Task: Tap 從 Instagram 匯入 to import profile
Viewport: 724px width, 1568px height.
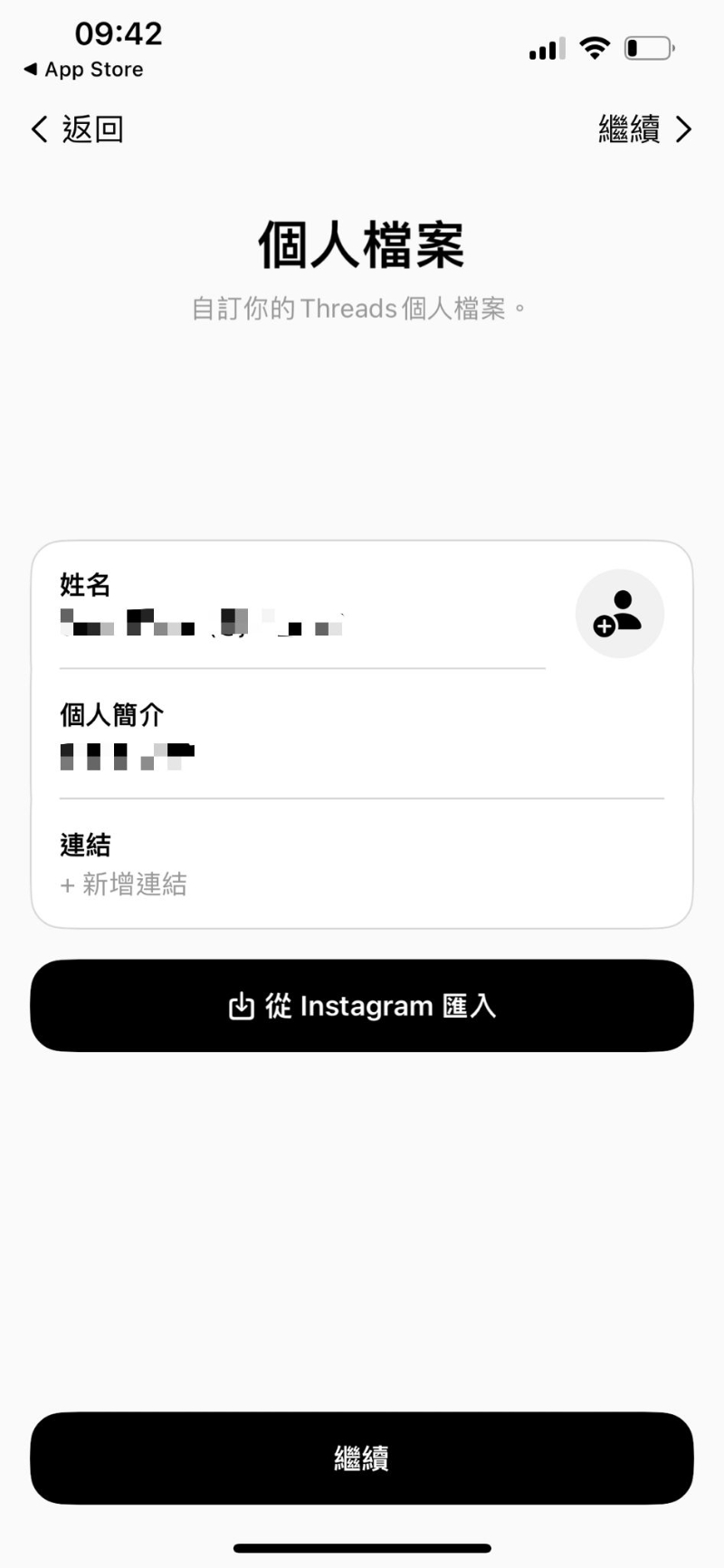Action: point(362,1006)
